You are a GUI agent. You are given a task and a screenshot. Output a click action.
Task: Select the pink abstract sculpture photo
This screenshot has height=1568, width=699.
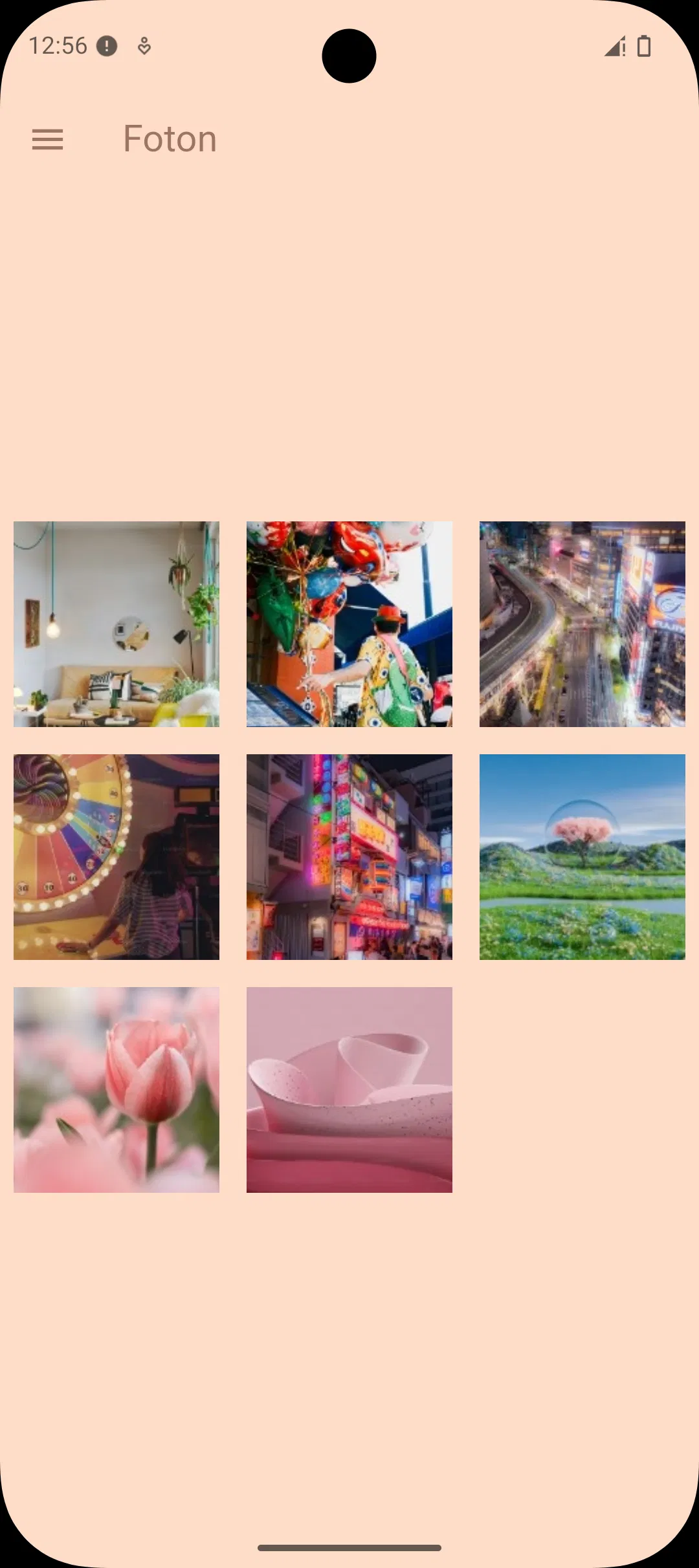(349, 1090)
